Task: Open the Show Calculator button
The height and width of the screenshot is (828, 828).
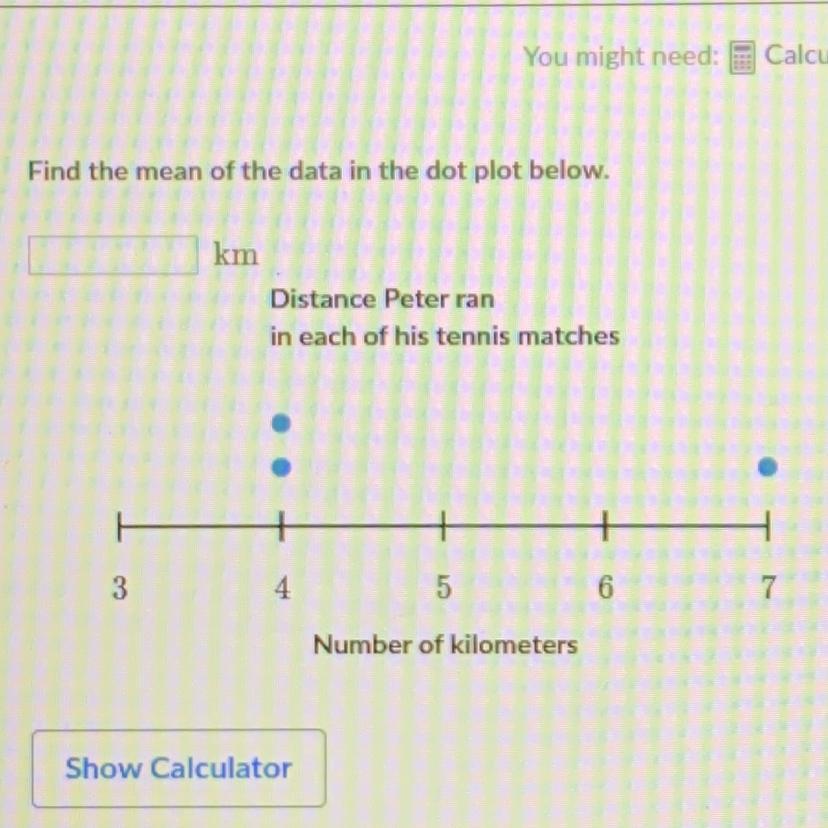Action: pyautogui.click(x=179, y=768)
